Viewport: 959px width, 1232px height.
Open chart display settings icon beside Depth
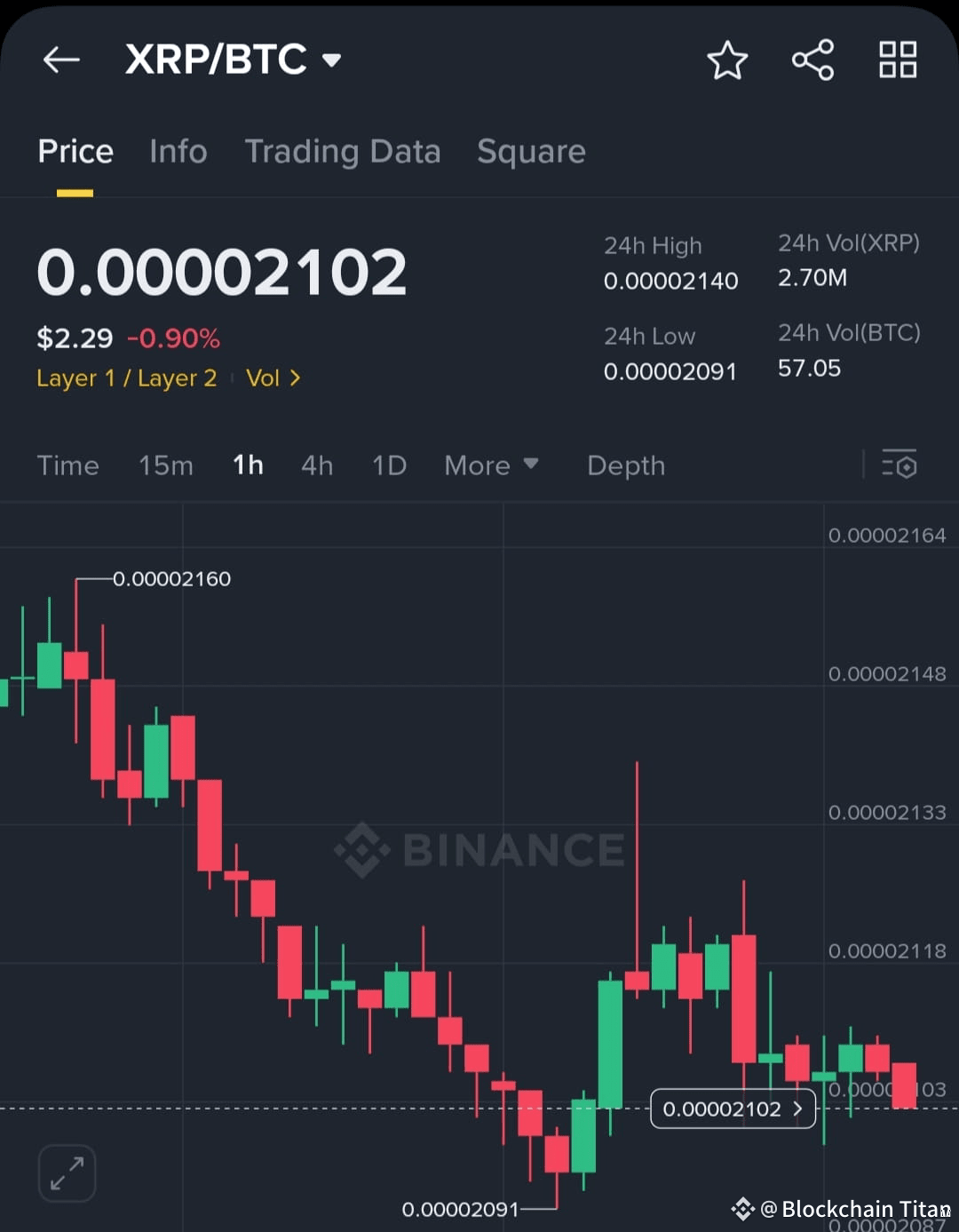click(900, 465)
